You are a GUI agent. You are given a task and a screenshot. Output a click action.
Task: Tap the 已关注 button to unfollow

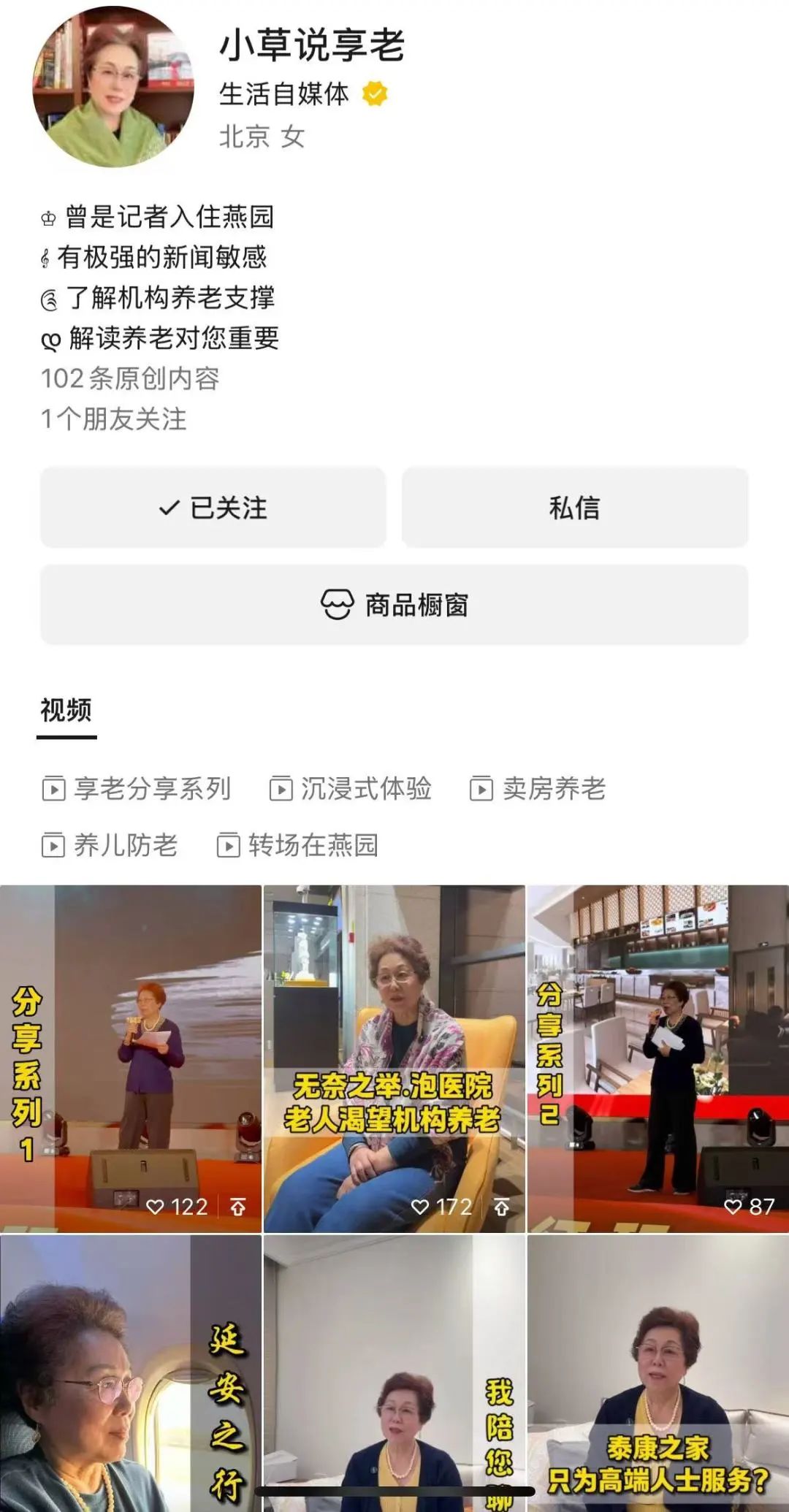(213, 508)
